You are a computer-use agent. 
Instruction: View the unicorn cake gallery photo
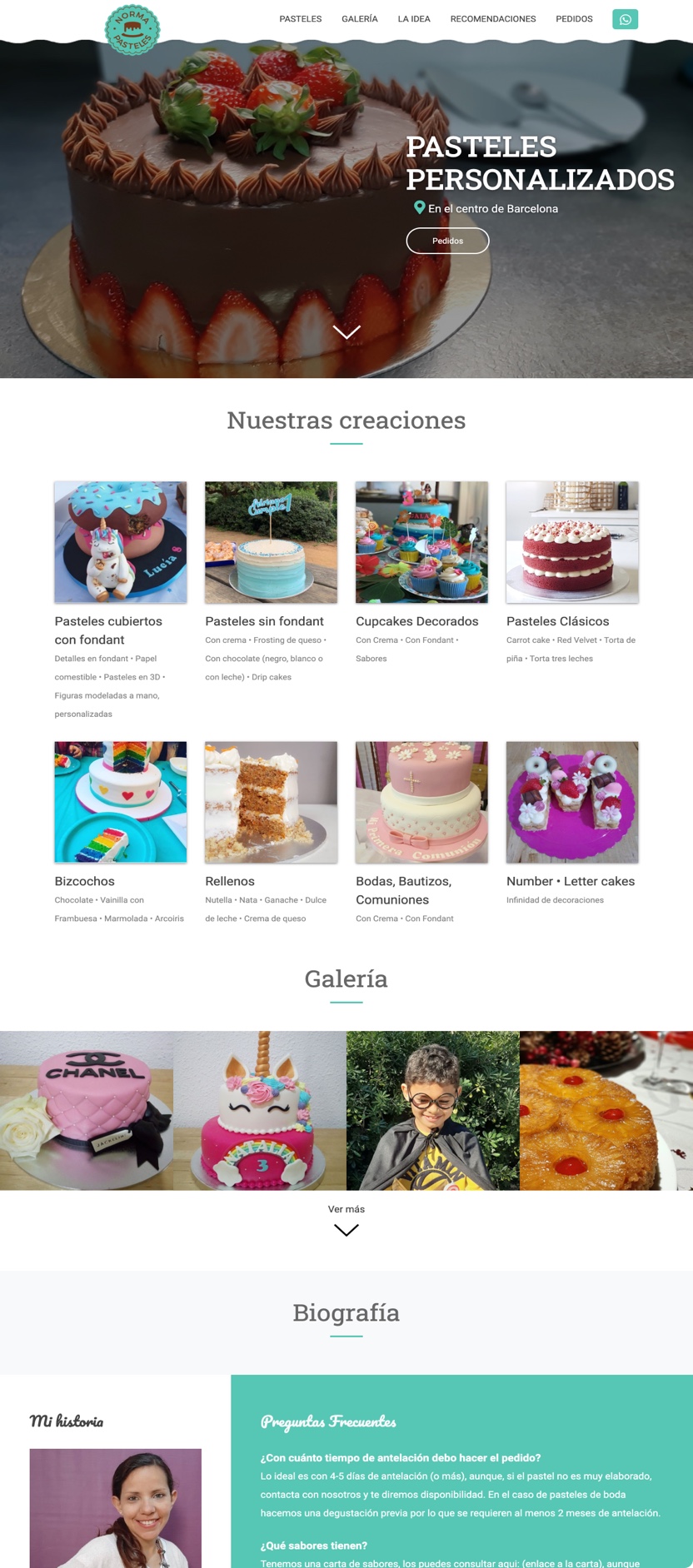pos(260,1110)
